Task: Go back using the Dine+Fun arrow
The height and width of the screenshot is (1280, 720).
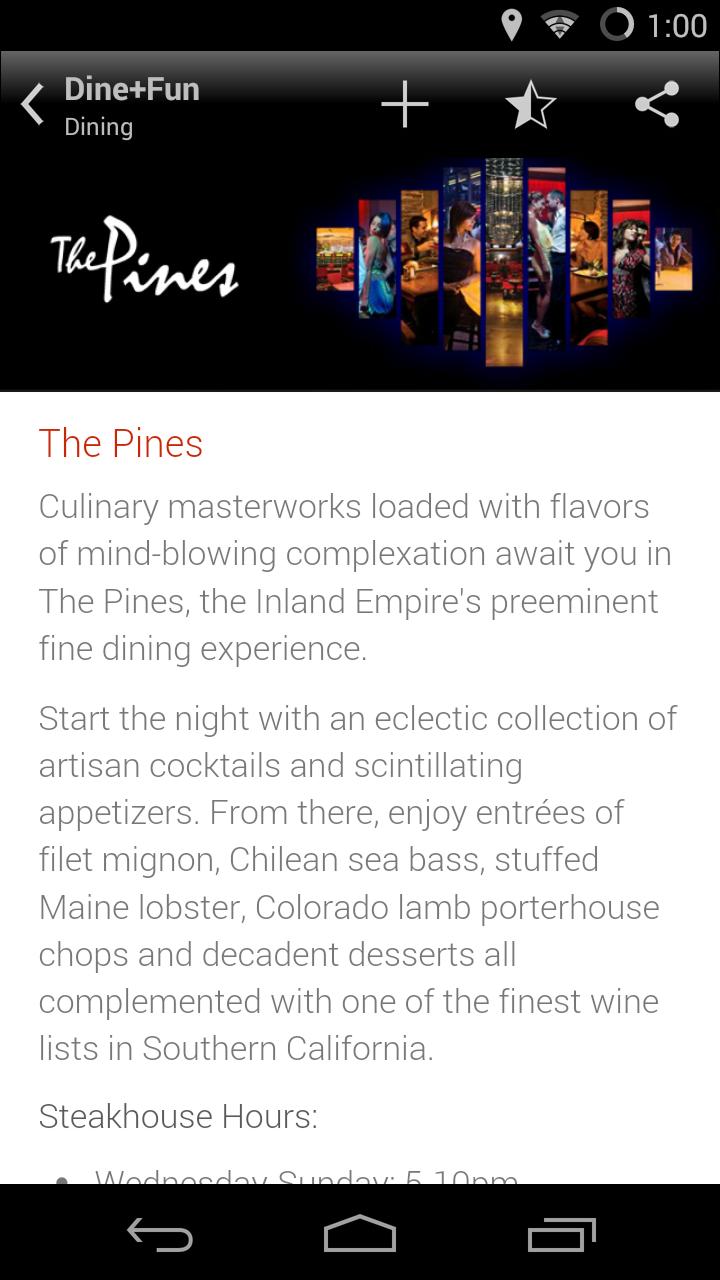Action: pyautogui.click(x=33, y=105)
